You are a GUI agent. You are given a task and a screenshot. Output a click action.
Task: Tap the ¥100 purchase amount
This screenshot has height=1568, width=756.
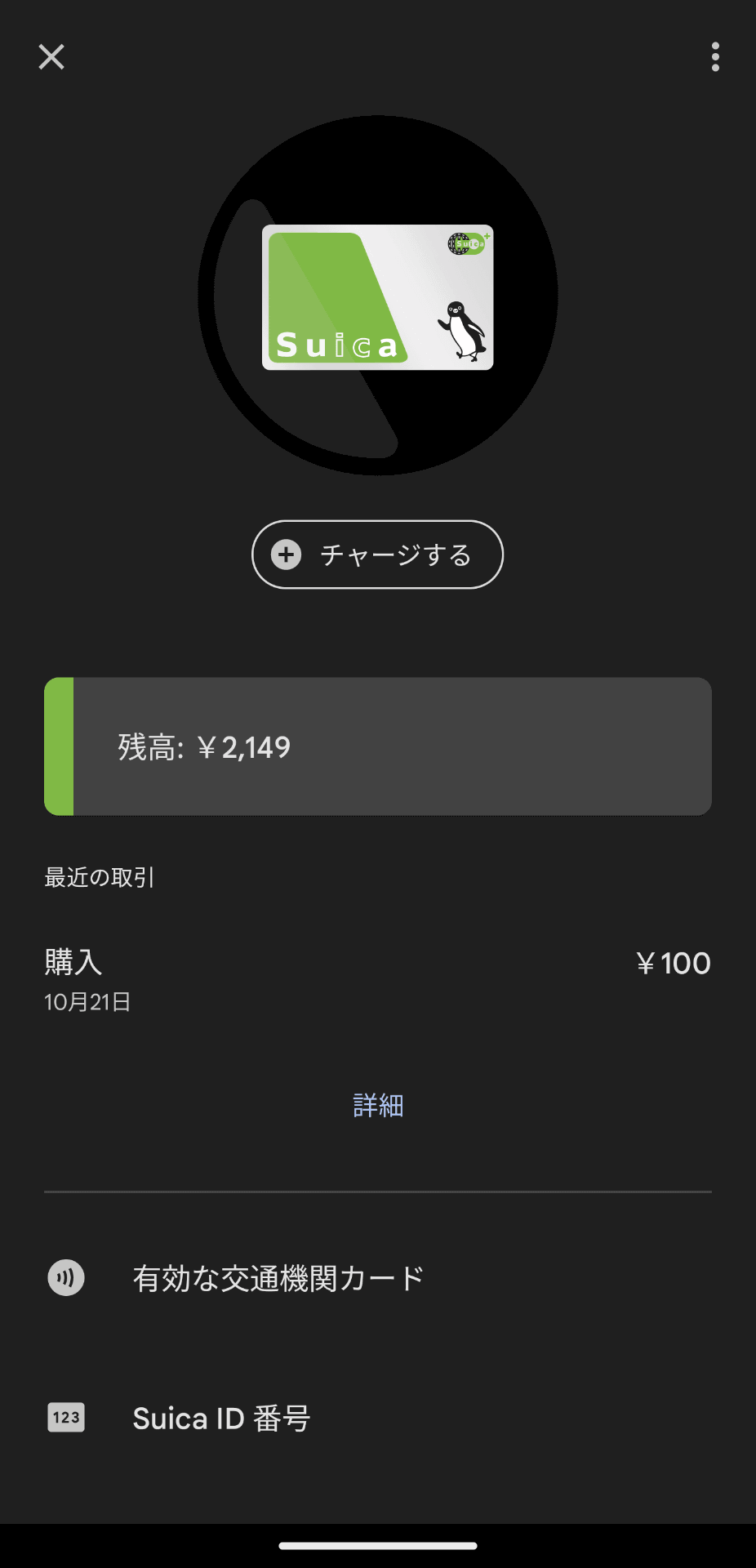coord(674,964)
